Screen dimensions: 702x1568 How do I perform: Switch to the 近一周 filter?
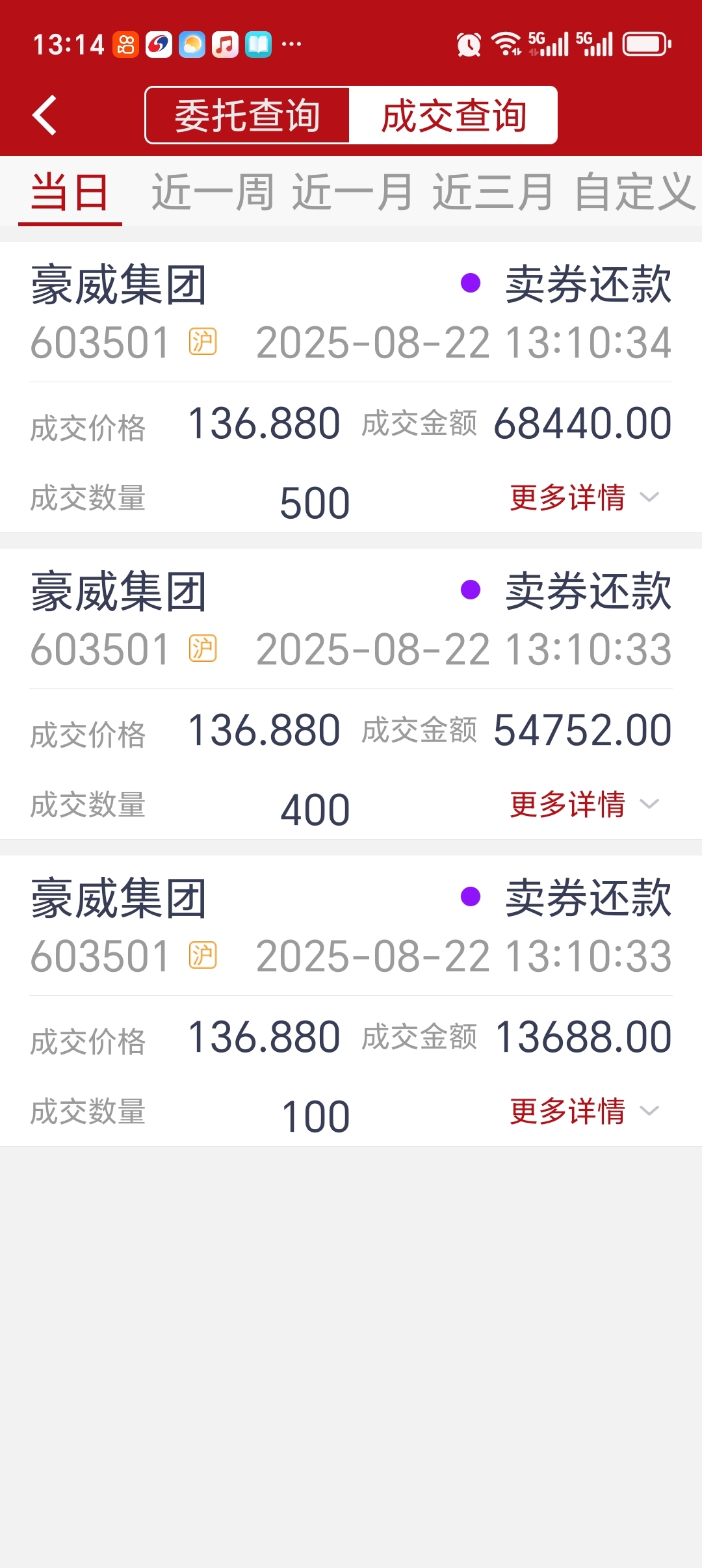coord(213,192)
